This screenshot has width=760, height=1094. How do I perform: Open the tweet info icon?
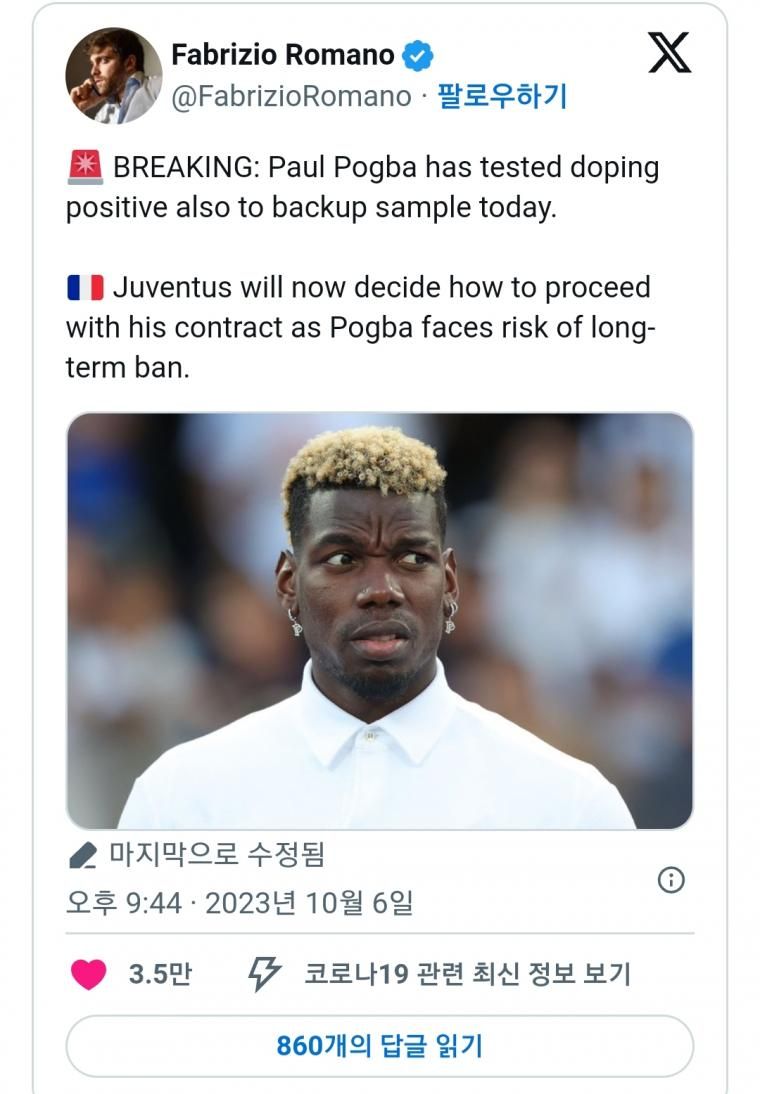click(x=671, y=880)
